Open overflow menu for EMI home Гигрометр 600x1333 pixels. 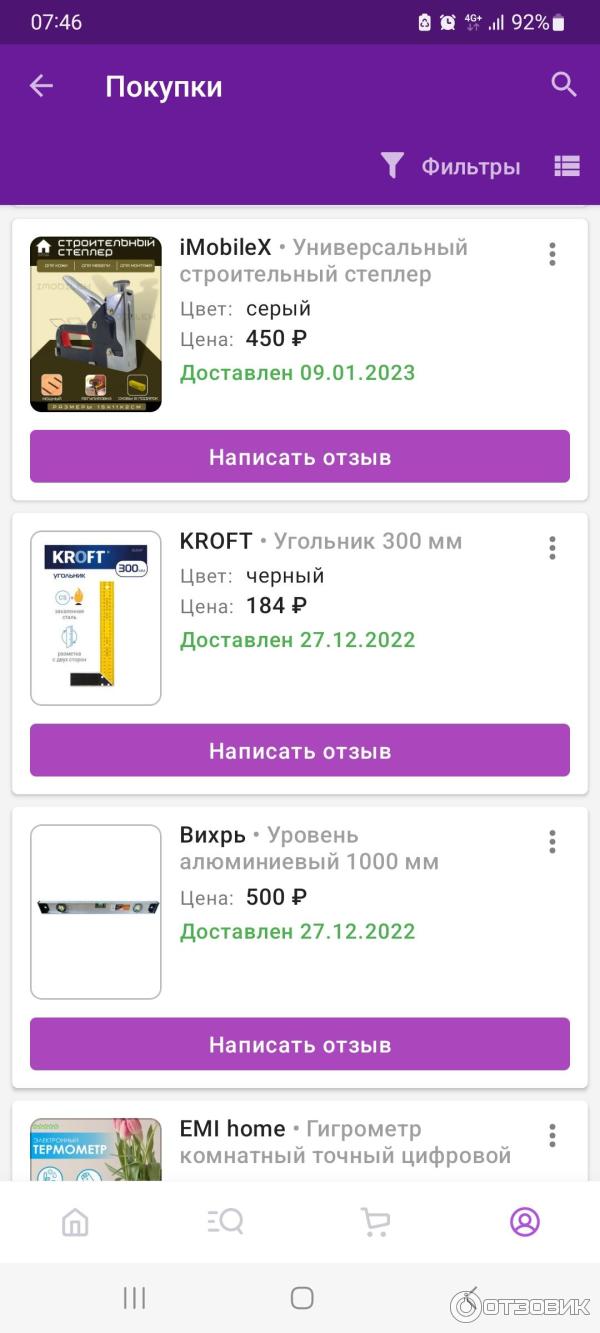click(552, 1135)
